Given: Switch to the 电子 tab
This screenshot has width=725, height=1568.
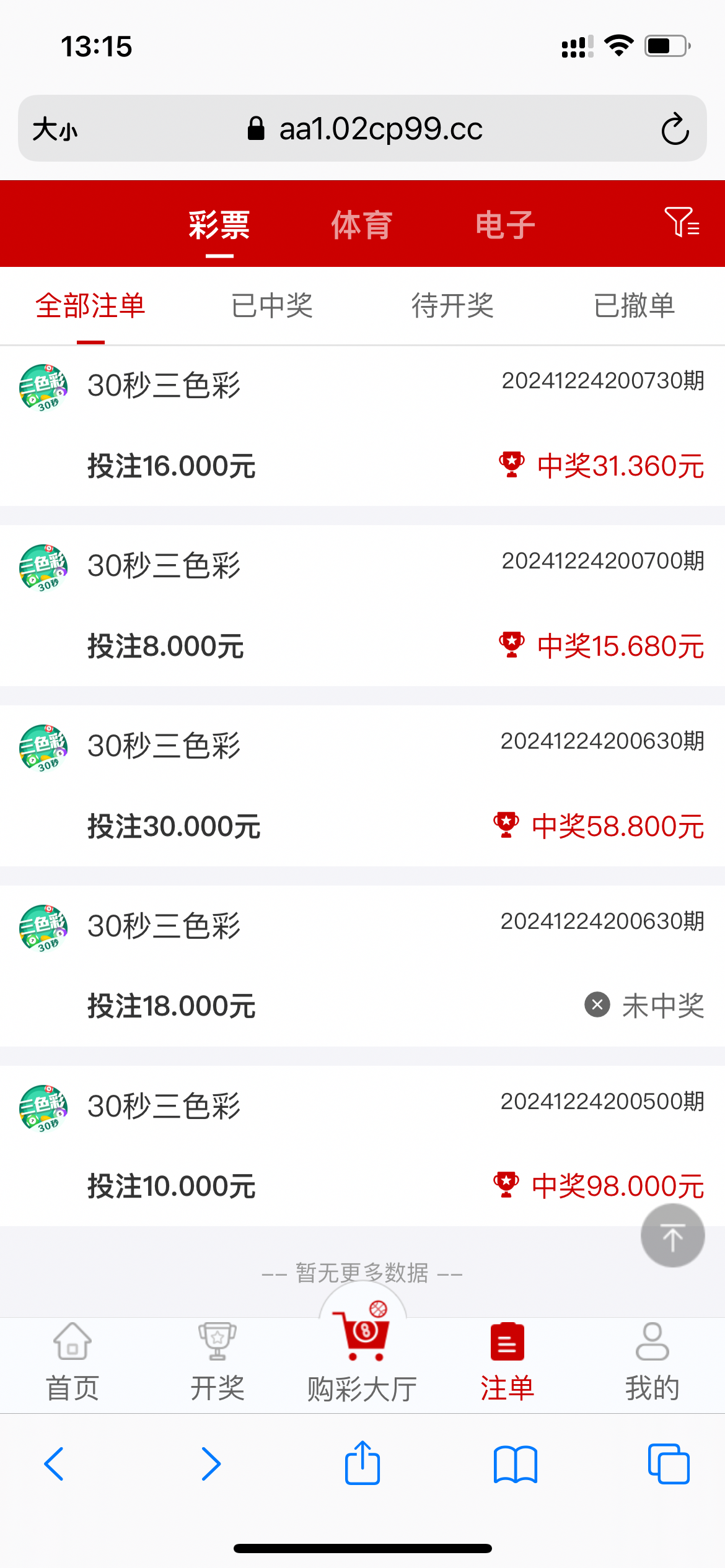Looking at the screenshot, I should [x=505, y=225].
